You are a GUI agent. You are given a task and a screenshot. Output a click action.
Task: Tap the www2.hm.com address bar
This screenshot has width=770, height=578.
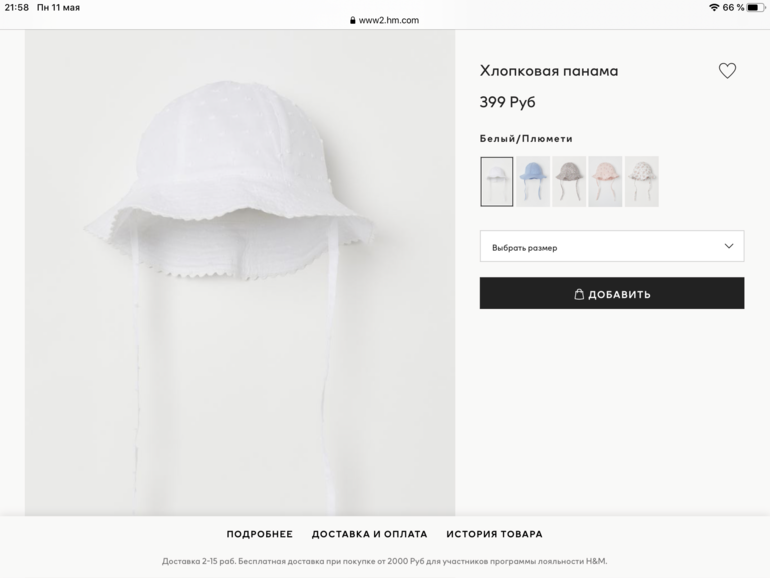coord(385,20)
